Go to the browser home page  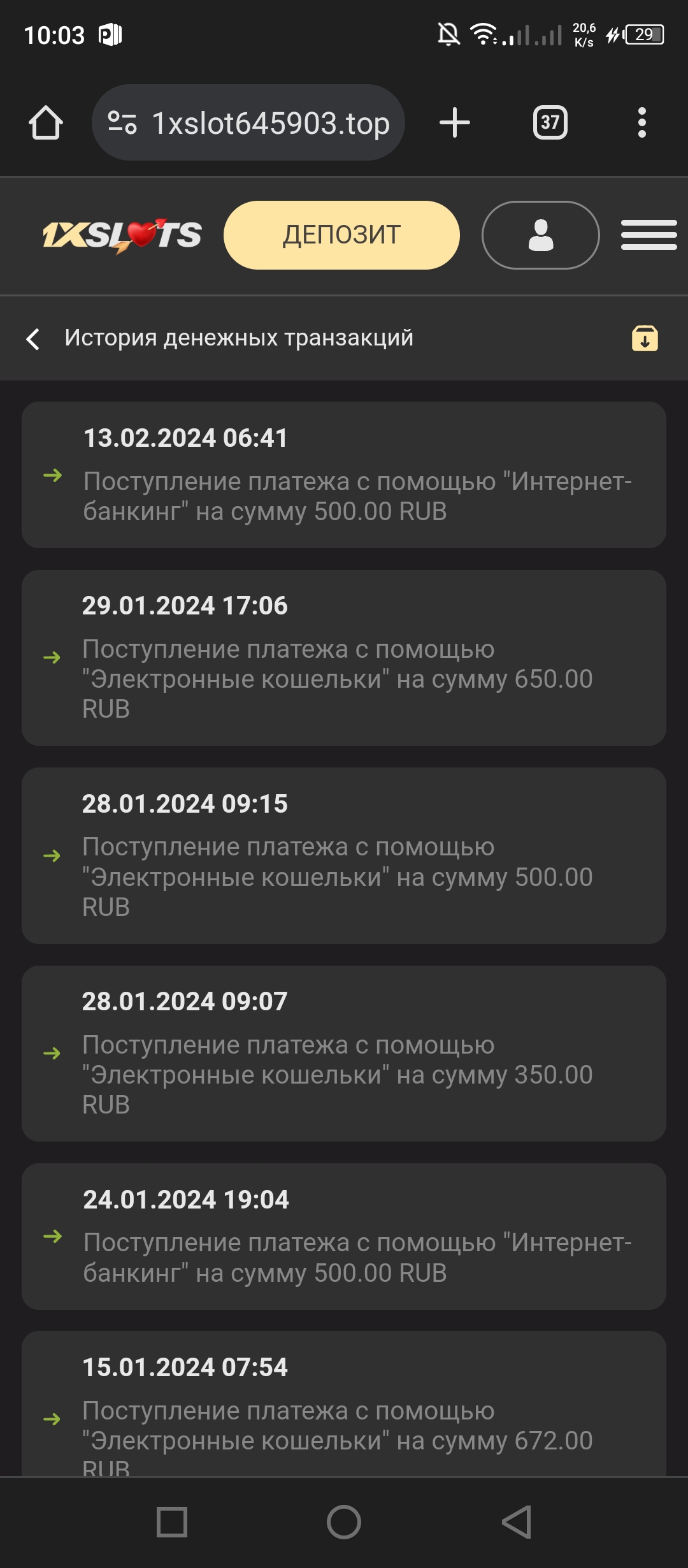45,122
